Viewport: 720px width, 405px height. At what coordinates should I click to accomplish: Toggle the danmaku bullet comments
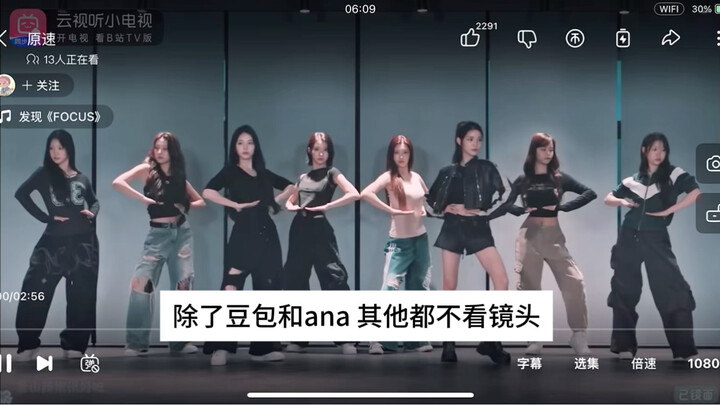(90, 363)
